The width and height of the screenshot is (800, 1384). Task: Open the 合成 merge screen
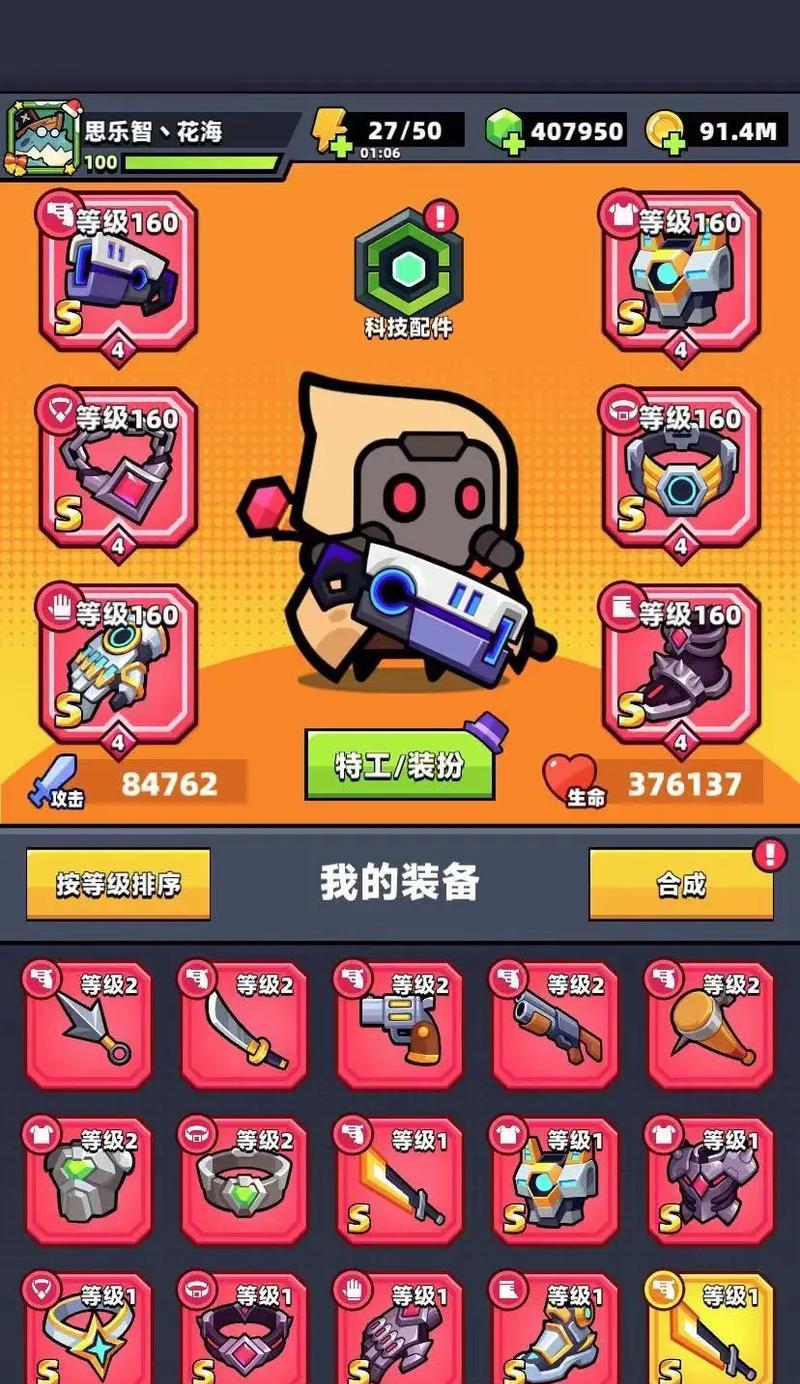(x=681, y=883)
